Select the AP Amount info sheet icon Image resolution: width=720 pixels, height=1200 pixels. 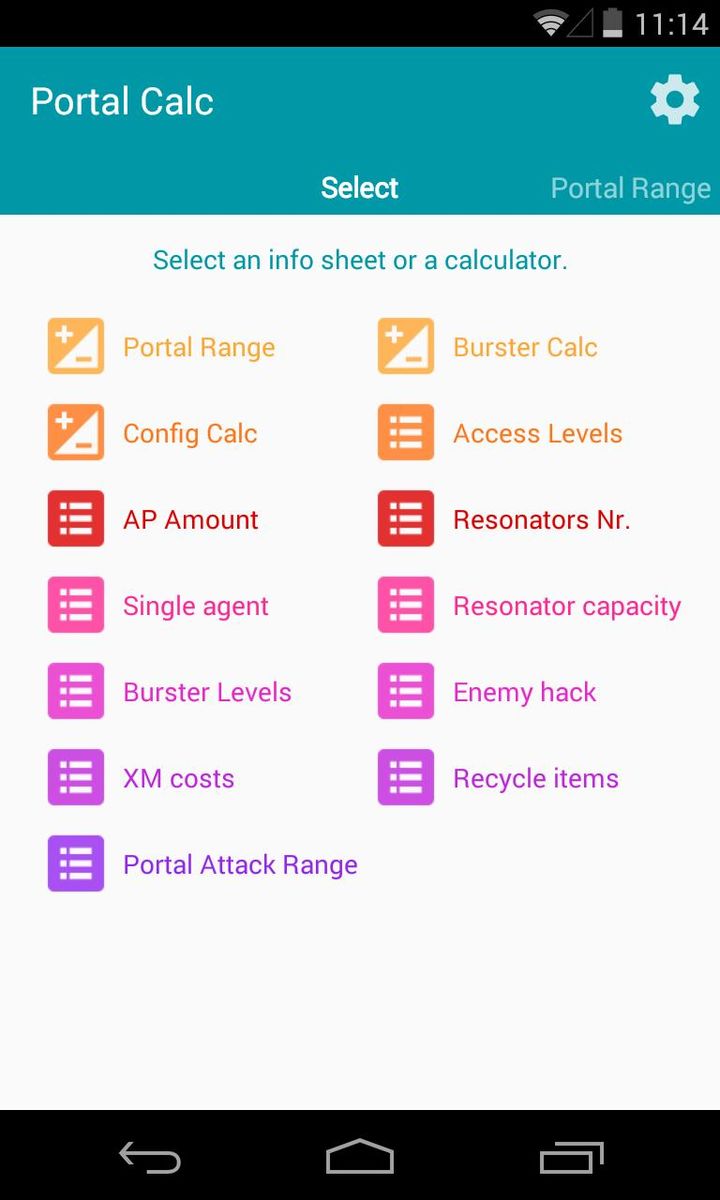pos(74,518)
